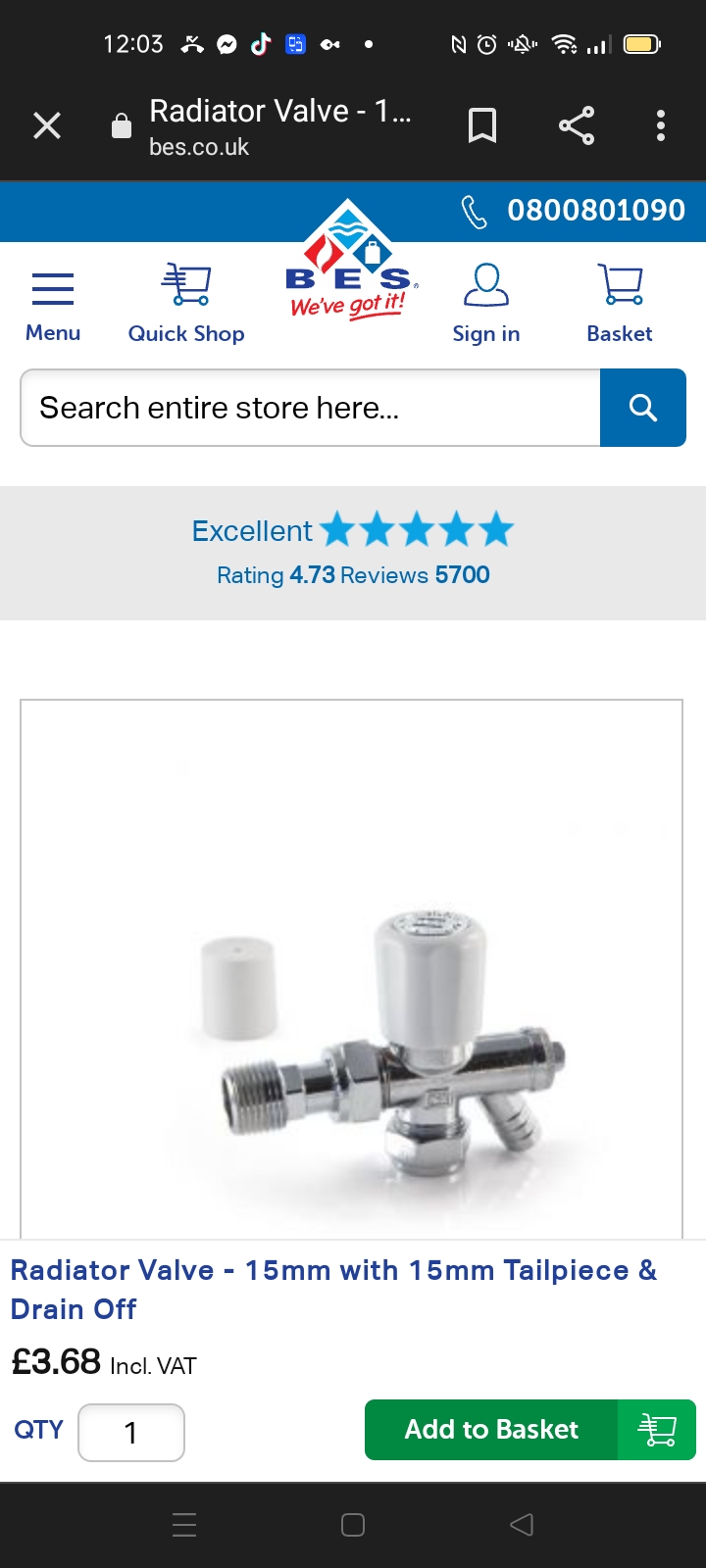Image resolution: width=706 pixels, height=1568 pixels.
Task: Enlarge the radiator valve product image
Action: click(351, 1029)
